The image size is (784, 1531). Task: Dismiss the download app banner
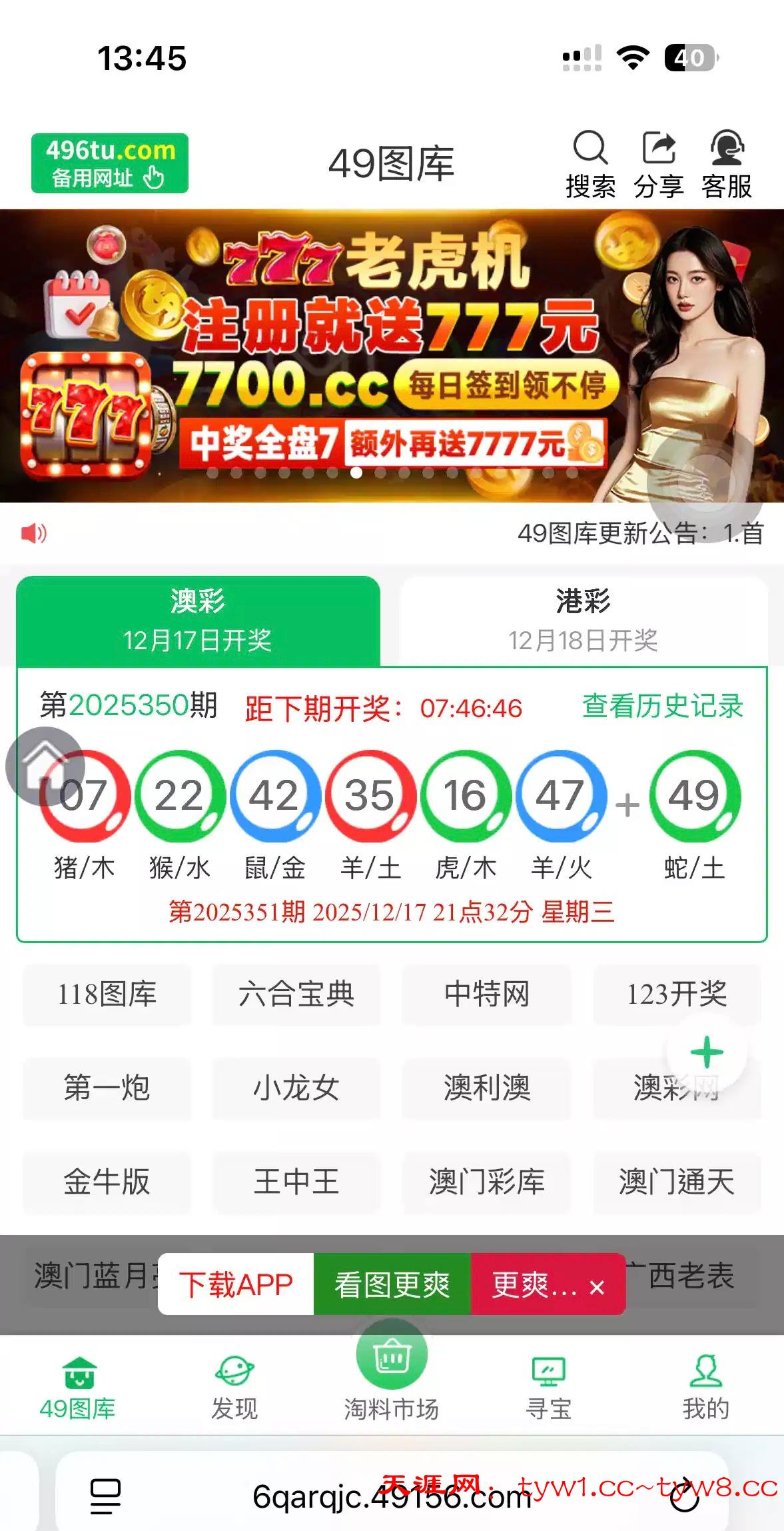tap(597, 1287)
